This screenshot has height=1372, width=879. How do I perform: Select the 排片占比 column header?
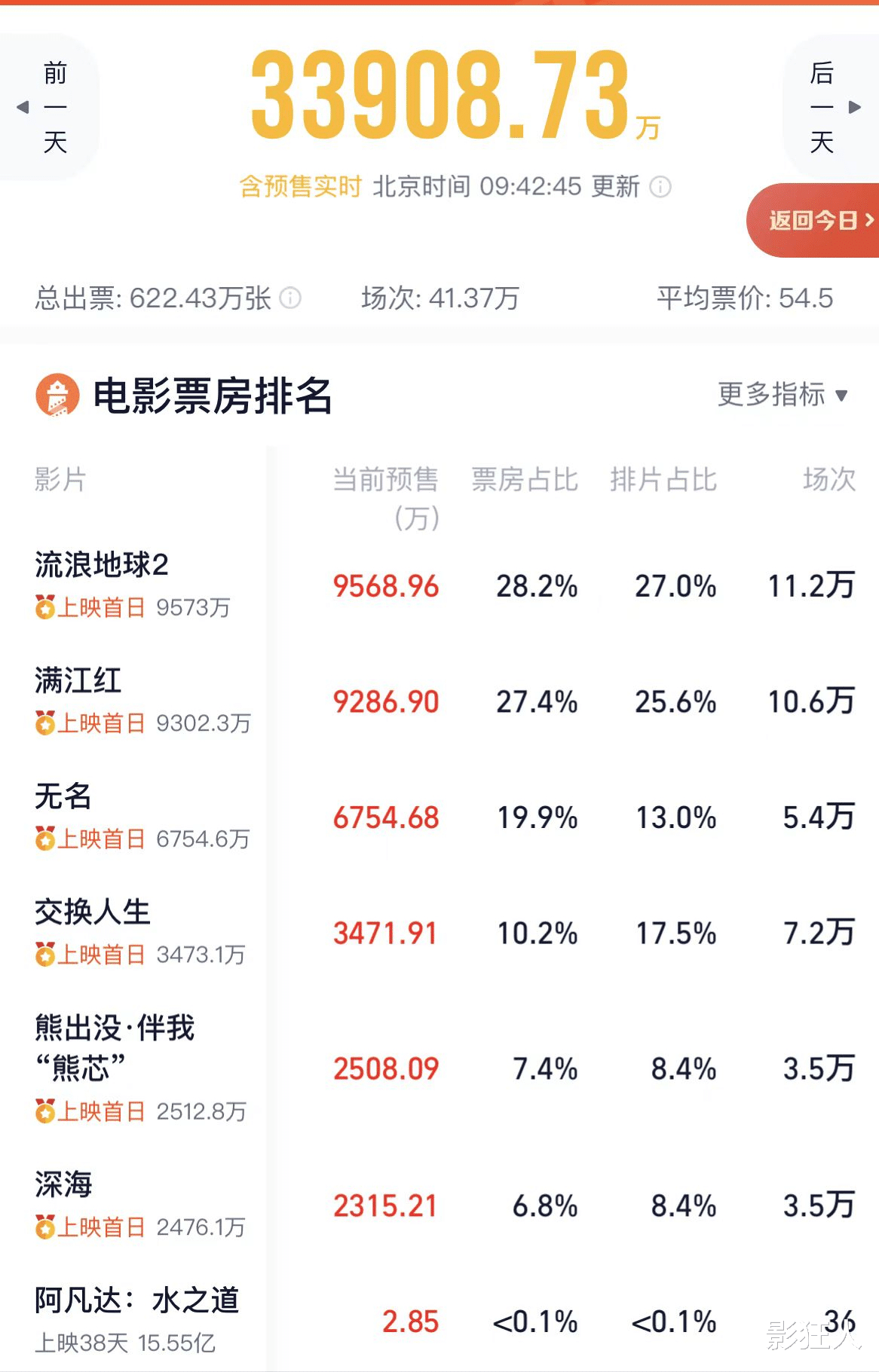[663, 479]
